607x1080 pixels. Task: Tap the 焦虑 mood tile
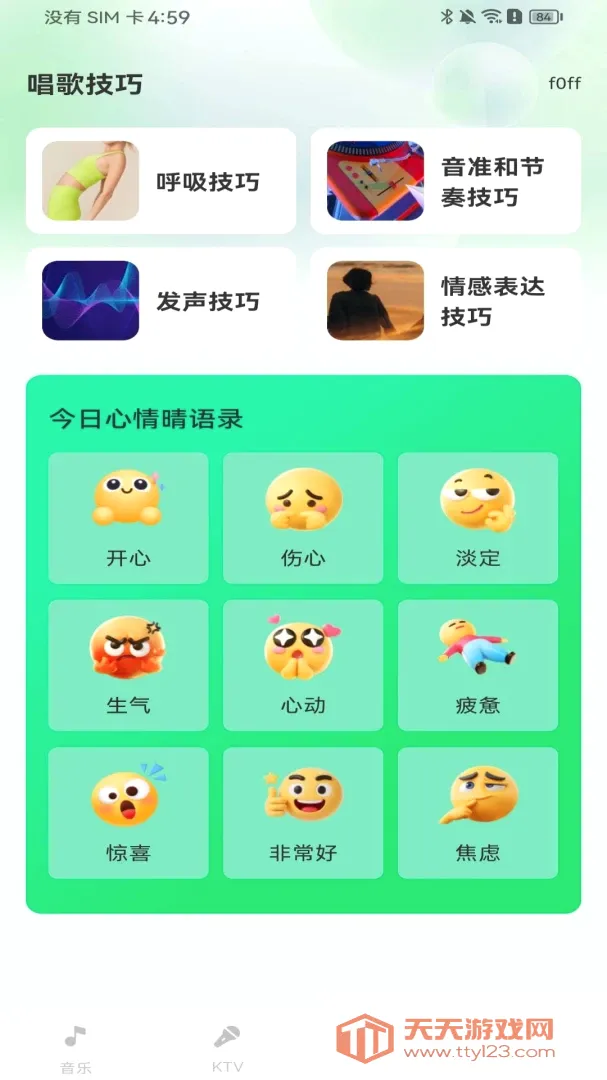(x=478, y=813)
